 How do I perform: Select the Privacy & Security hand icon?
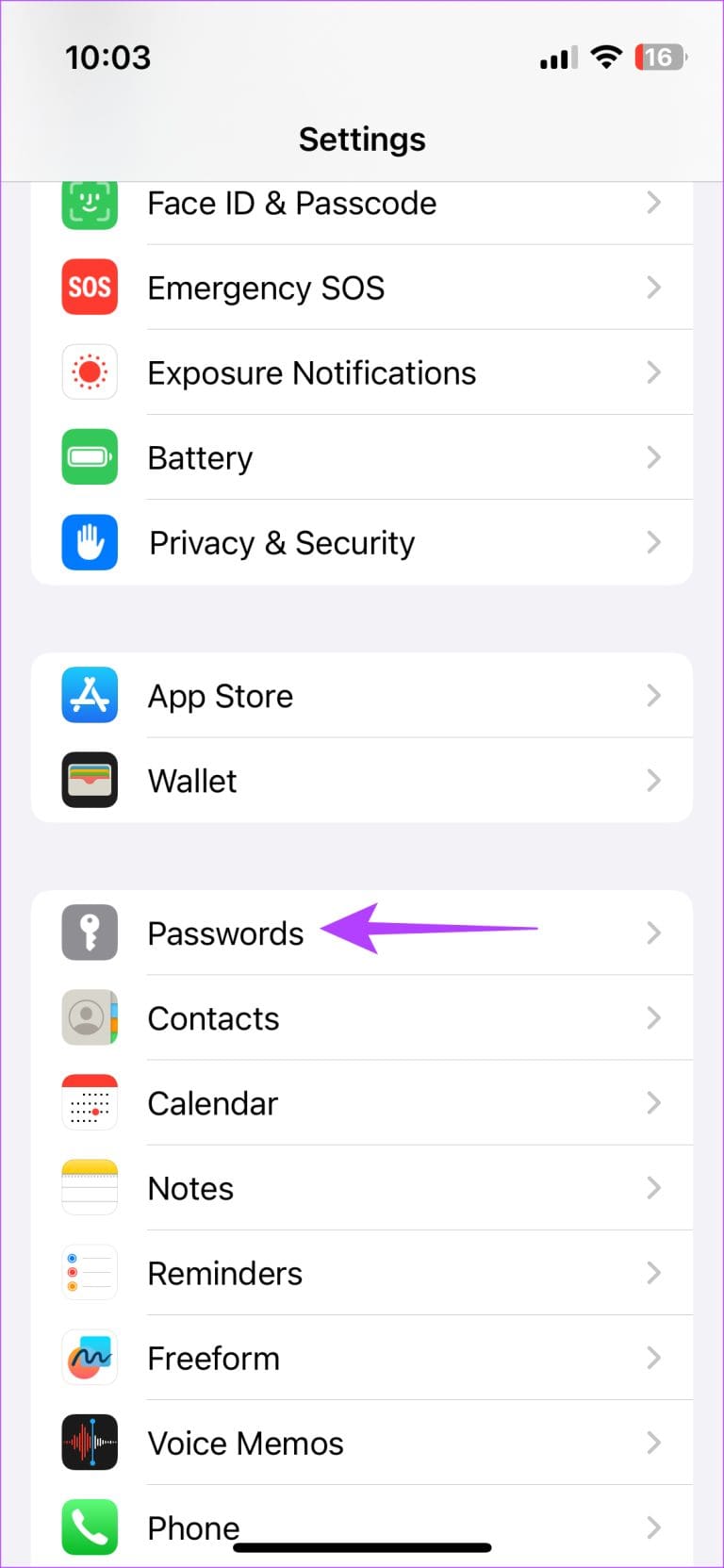90,542
